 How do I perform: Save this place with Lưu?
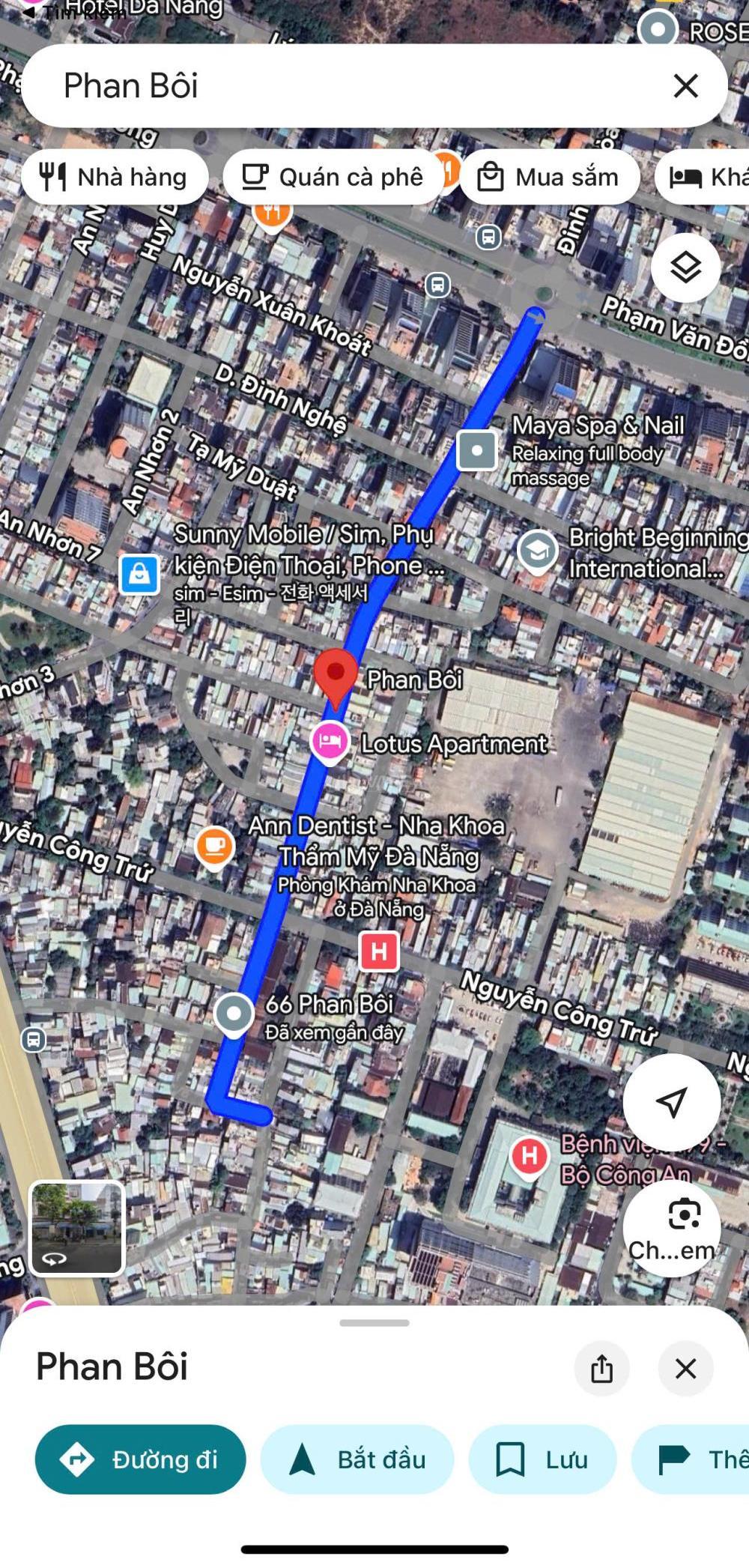[x=542, y=1459]
